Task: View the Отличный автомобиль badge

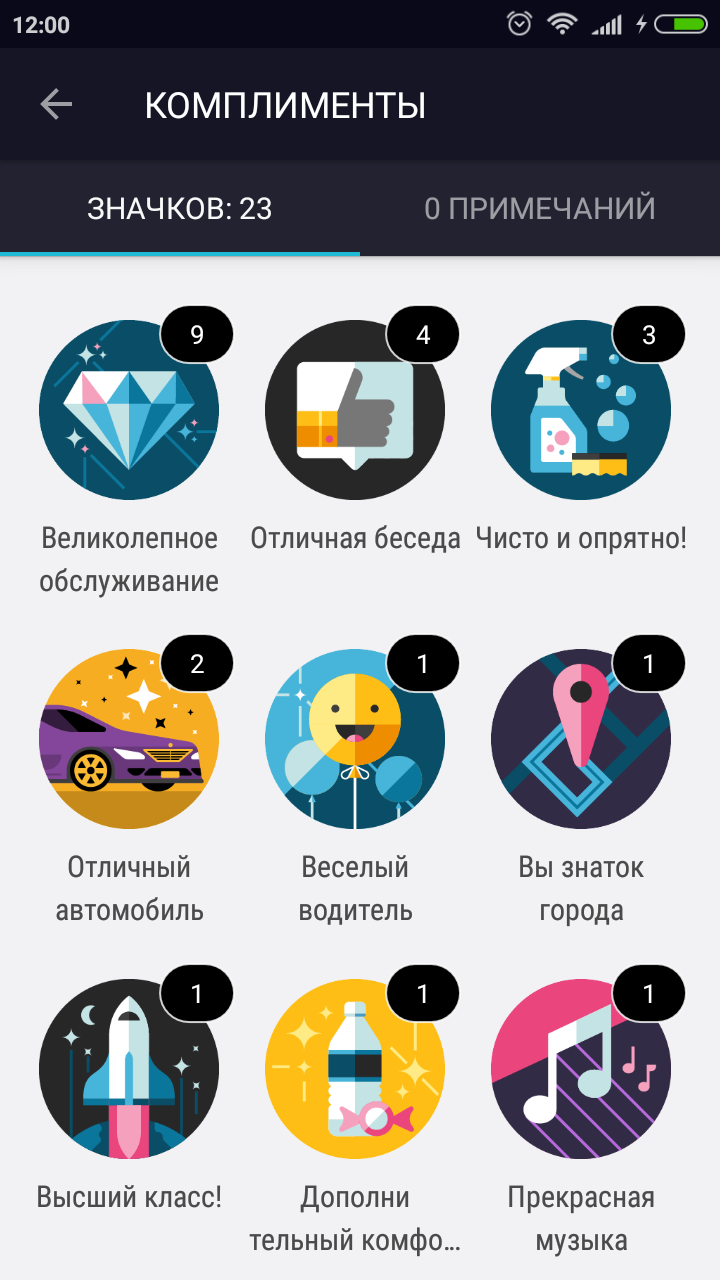Action: pos(129,738)
